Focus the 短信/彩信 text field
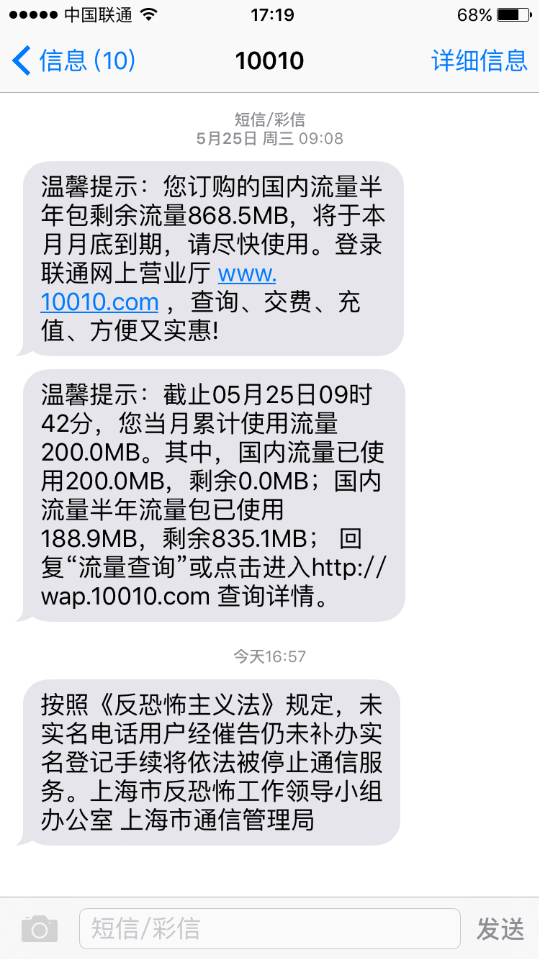This screenshot has height=959, width=539. coord(269,928)
